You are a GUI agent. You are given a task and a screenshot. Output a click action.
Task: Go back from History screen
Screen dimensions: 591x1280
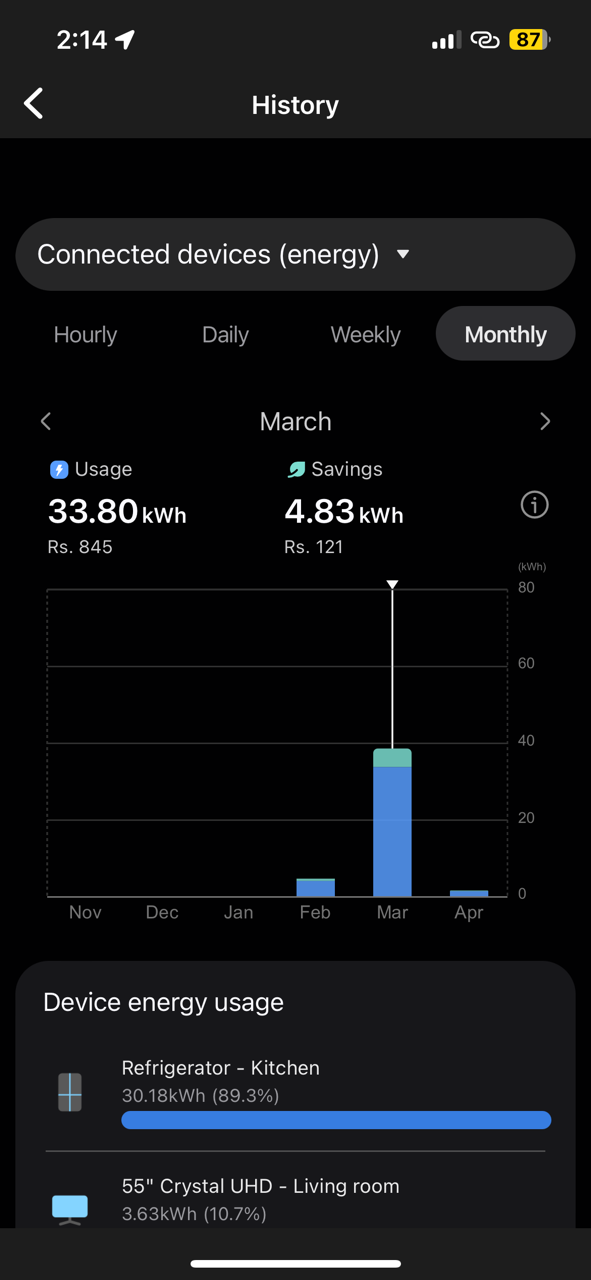[x=34, y=104]
